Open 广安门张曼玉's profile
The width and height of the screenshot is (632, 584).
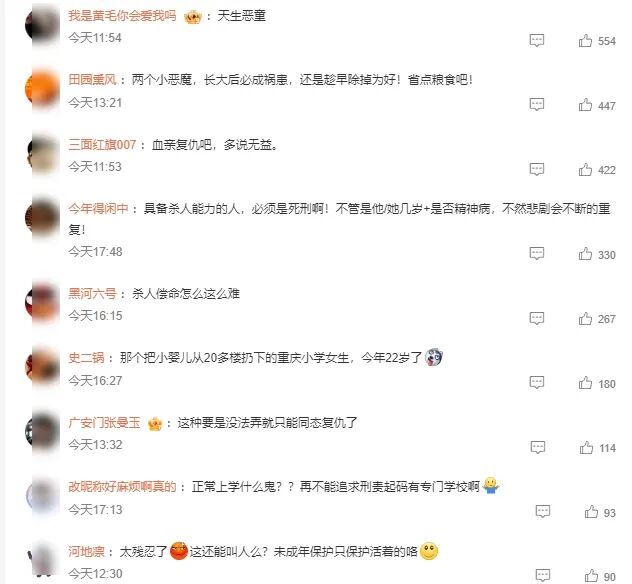(105, 422)
